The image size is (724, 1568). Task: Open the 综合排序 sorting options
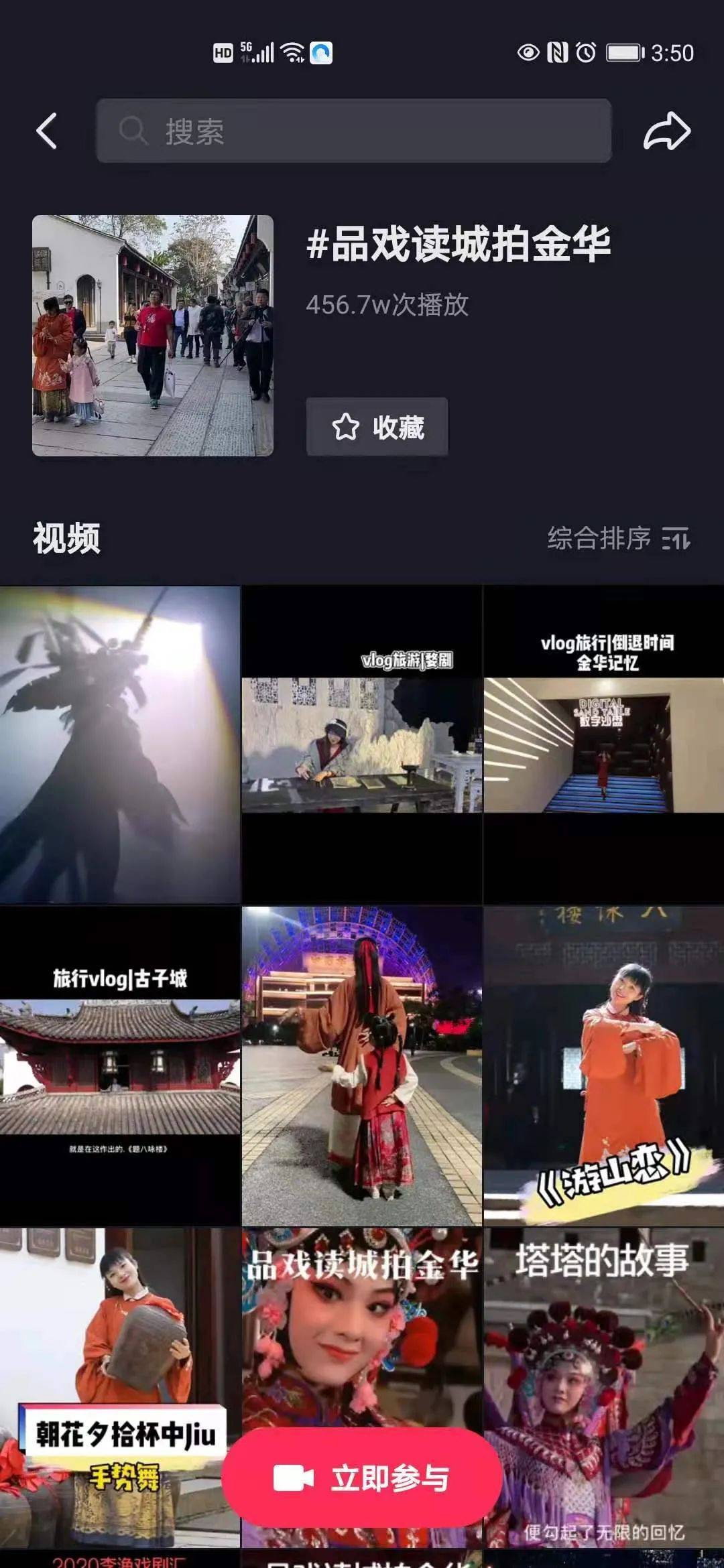coord(618,538)
